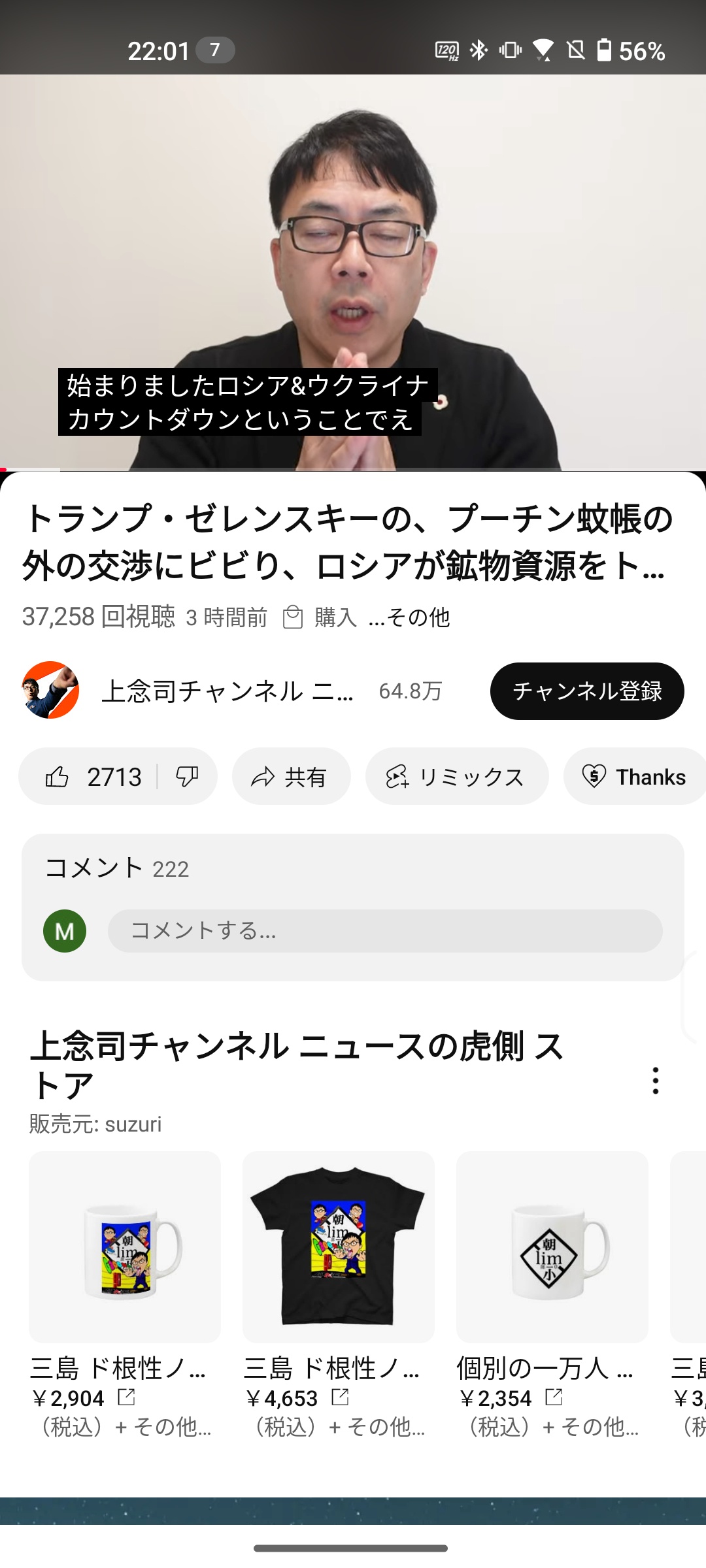Send a Thanks to the creator
This screenshot has height=1568, width=706.
click(634, 777)
